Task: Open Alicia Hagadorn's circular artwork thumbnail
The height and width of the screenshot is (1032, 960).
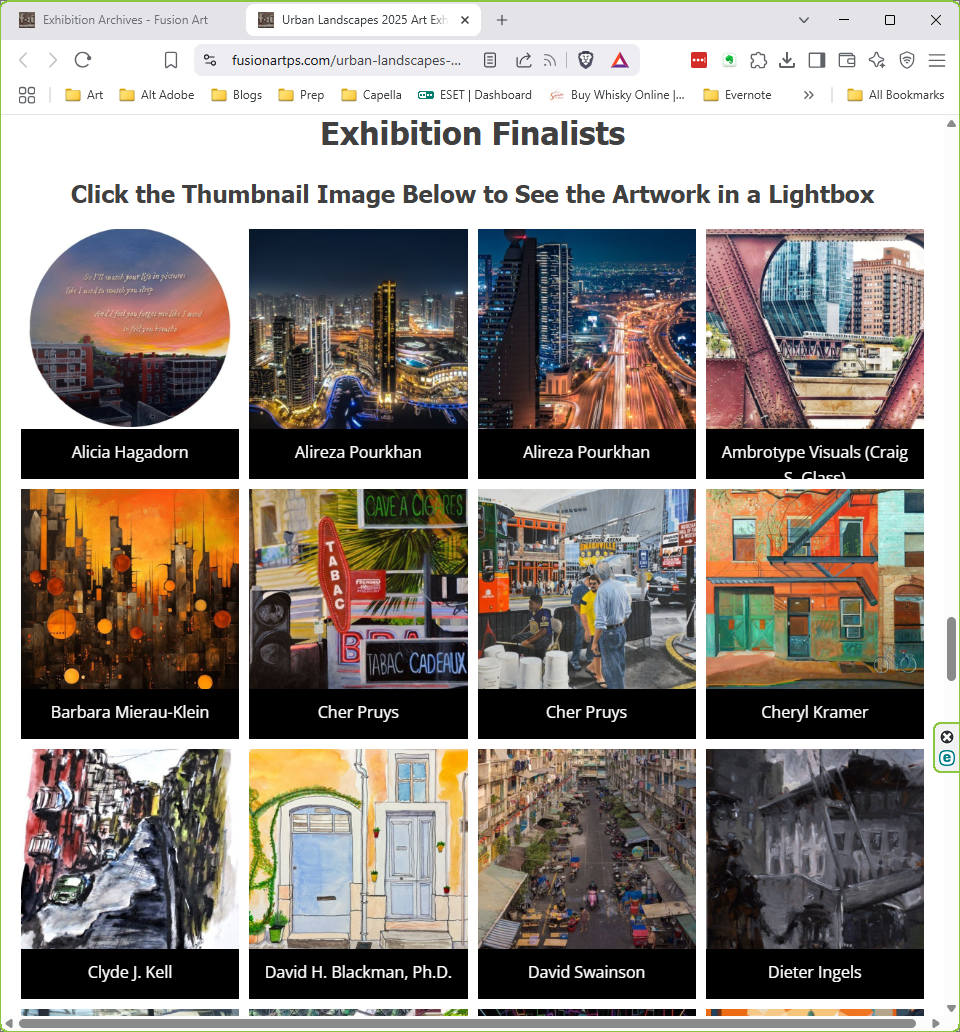Action: [x=130, y=328]
